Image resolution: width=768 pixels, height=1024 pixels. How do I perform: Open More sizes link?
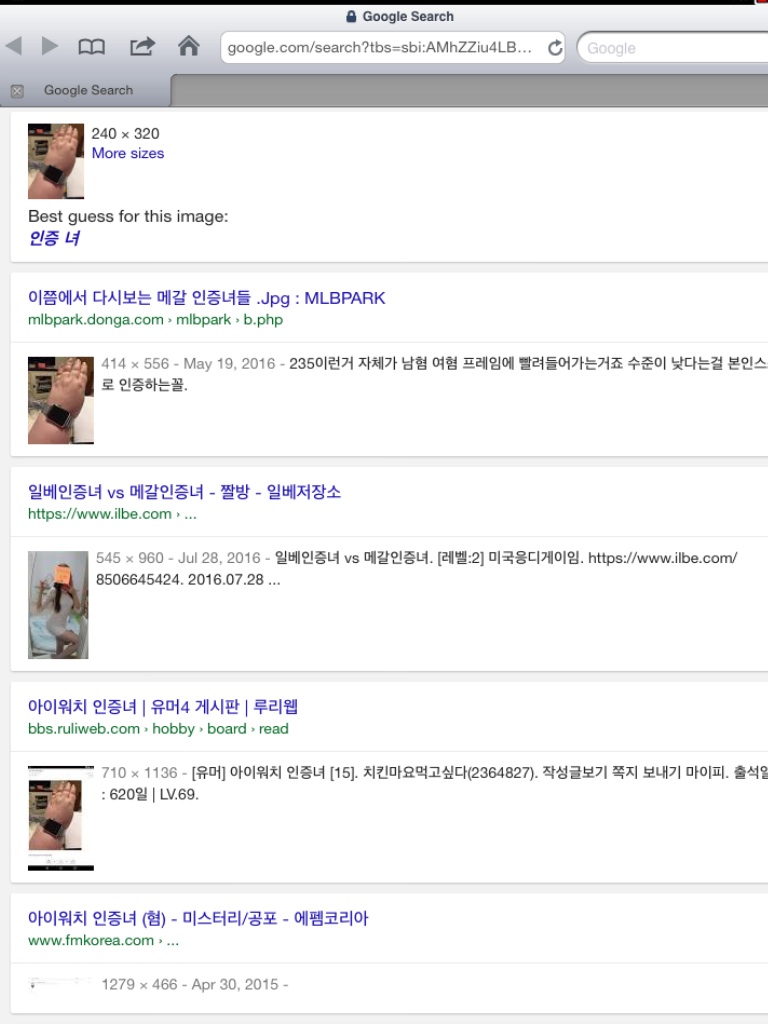[128, 153]
